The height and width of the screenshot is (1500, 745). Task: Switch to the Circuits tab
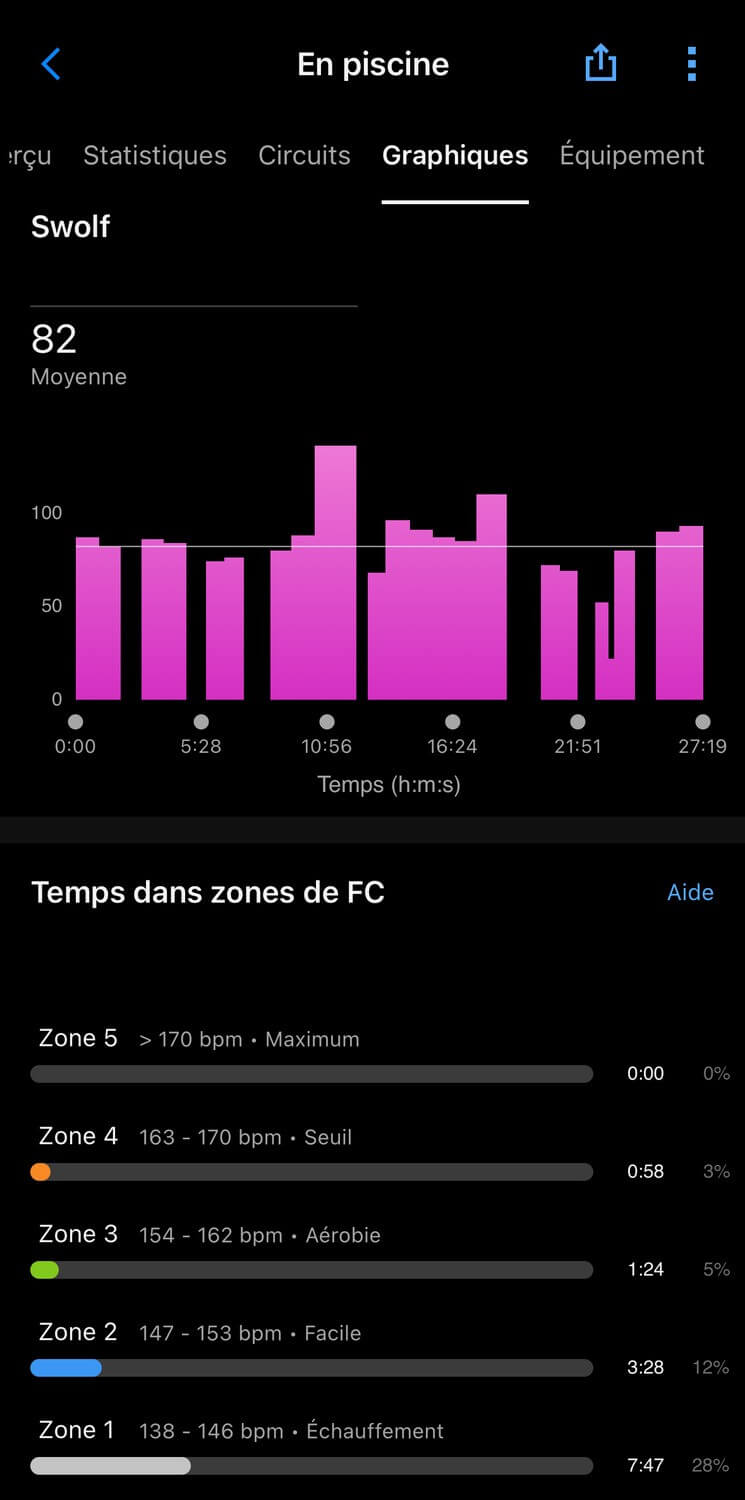(304, 156)
